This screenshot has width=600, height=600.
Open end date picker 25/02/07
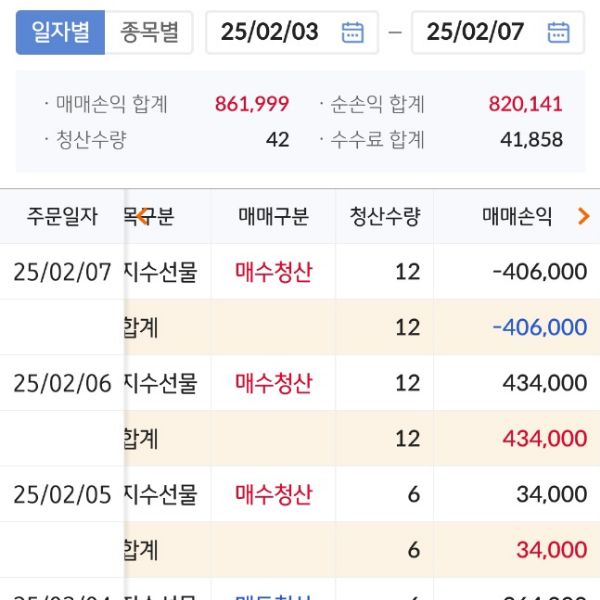pos(557,32)
